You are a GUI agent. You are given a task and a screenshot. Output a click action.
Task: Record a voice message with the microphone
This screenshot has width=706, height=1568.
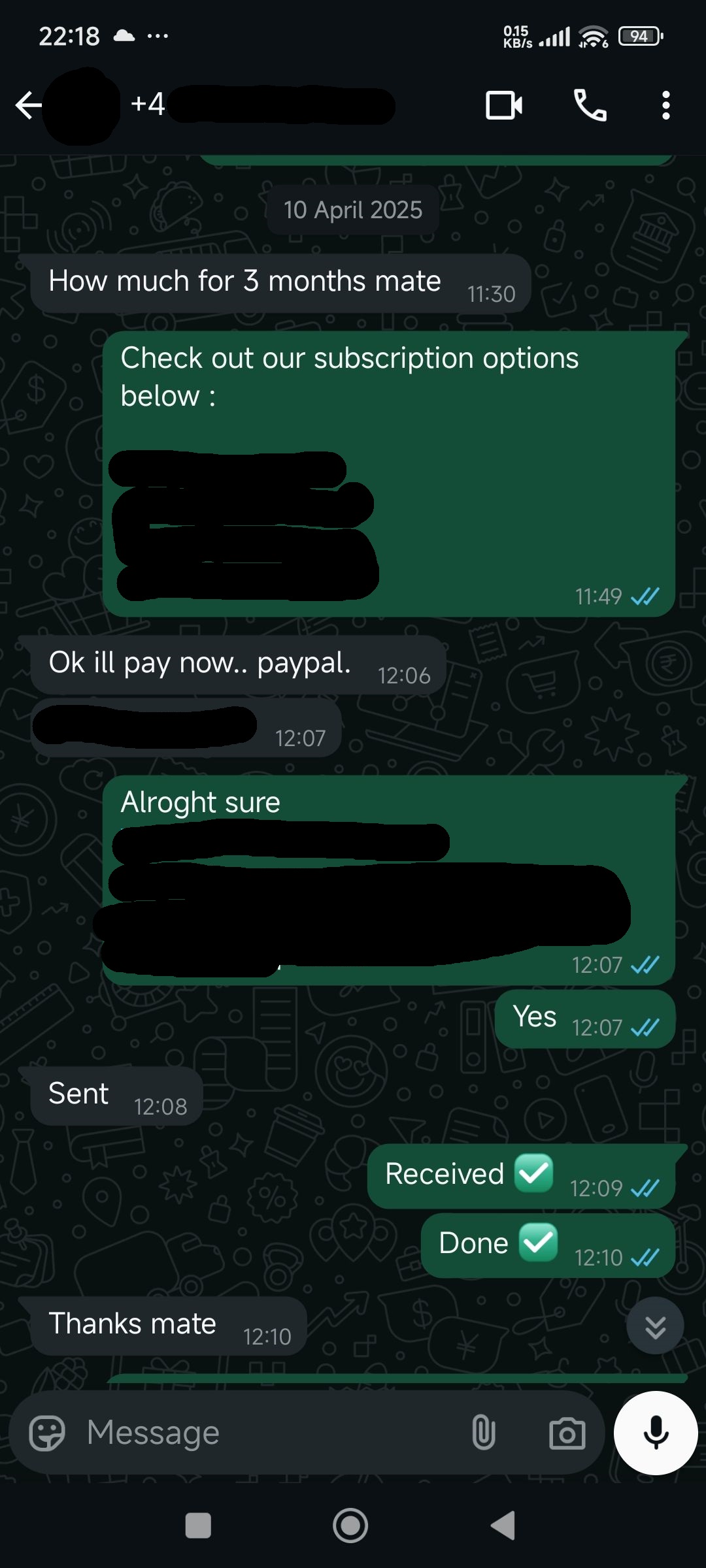click(656, 1433)
